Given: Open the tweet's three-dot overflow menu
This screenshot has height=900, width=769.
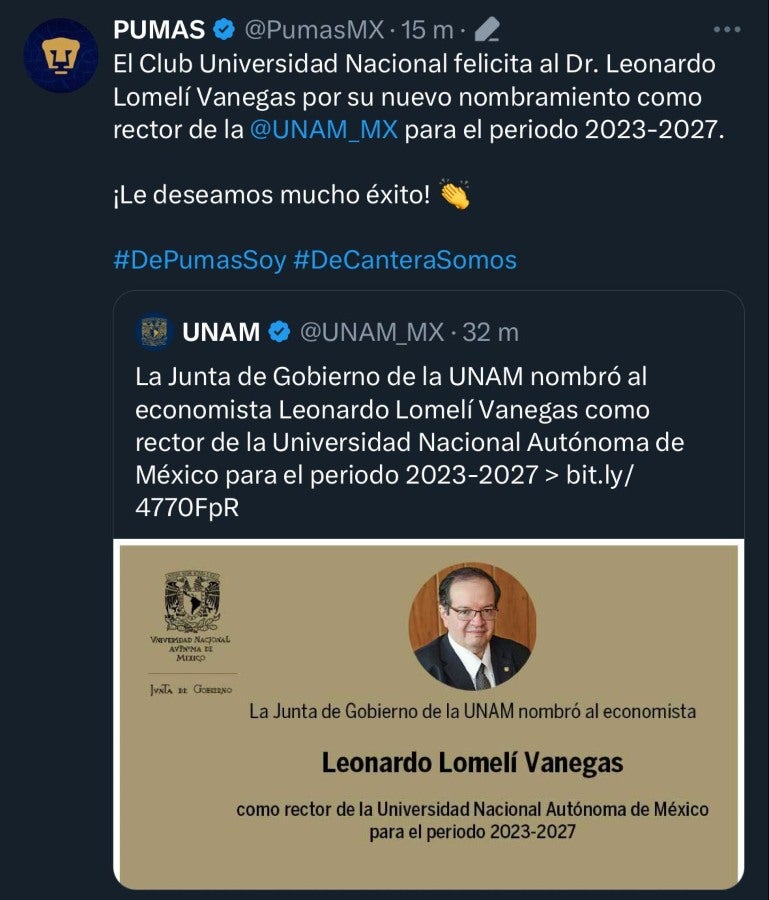Looking at the screenshot, I should (727, 30).
